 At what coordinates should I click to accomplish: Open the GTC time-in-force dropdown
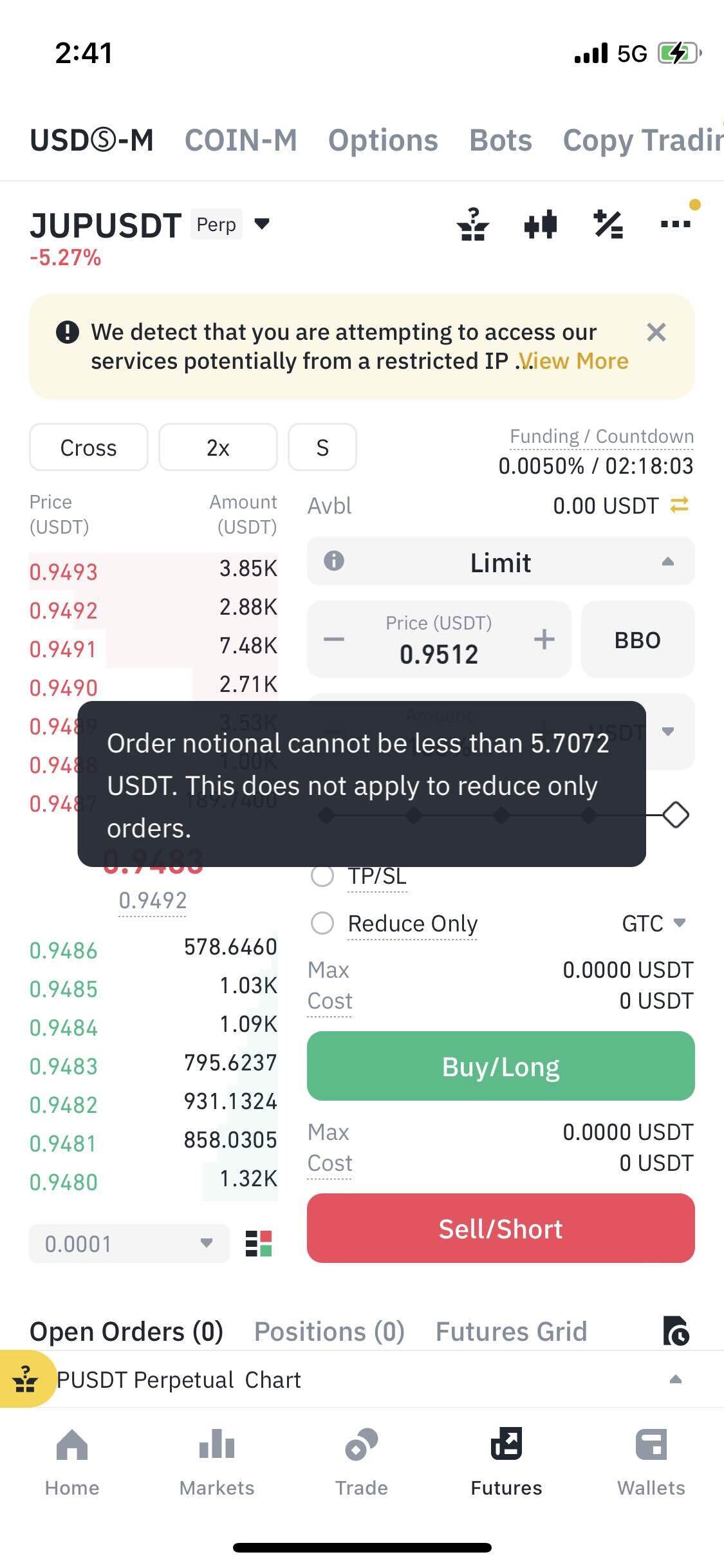click(x=653, y=923)
